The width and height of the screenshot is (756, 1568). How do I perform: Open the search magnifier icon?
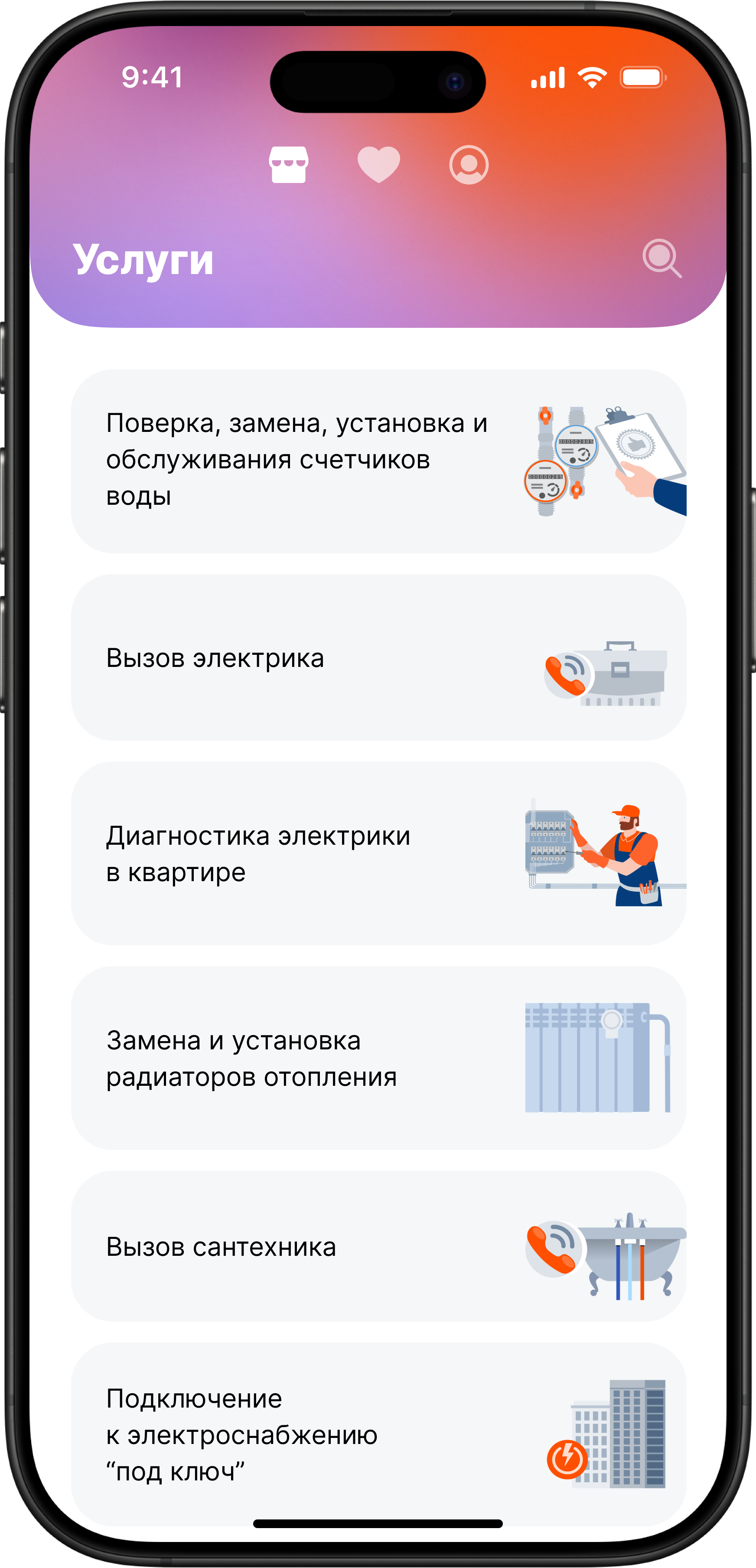(x=661, y=258)
